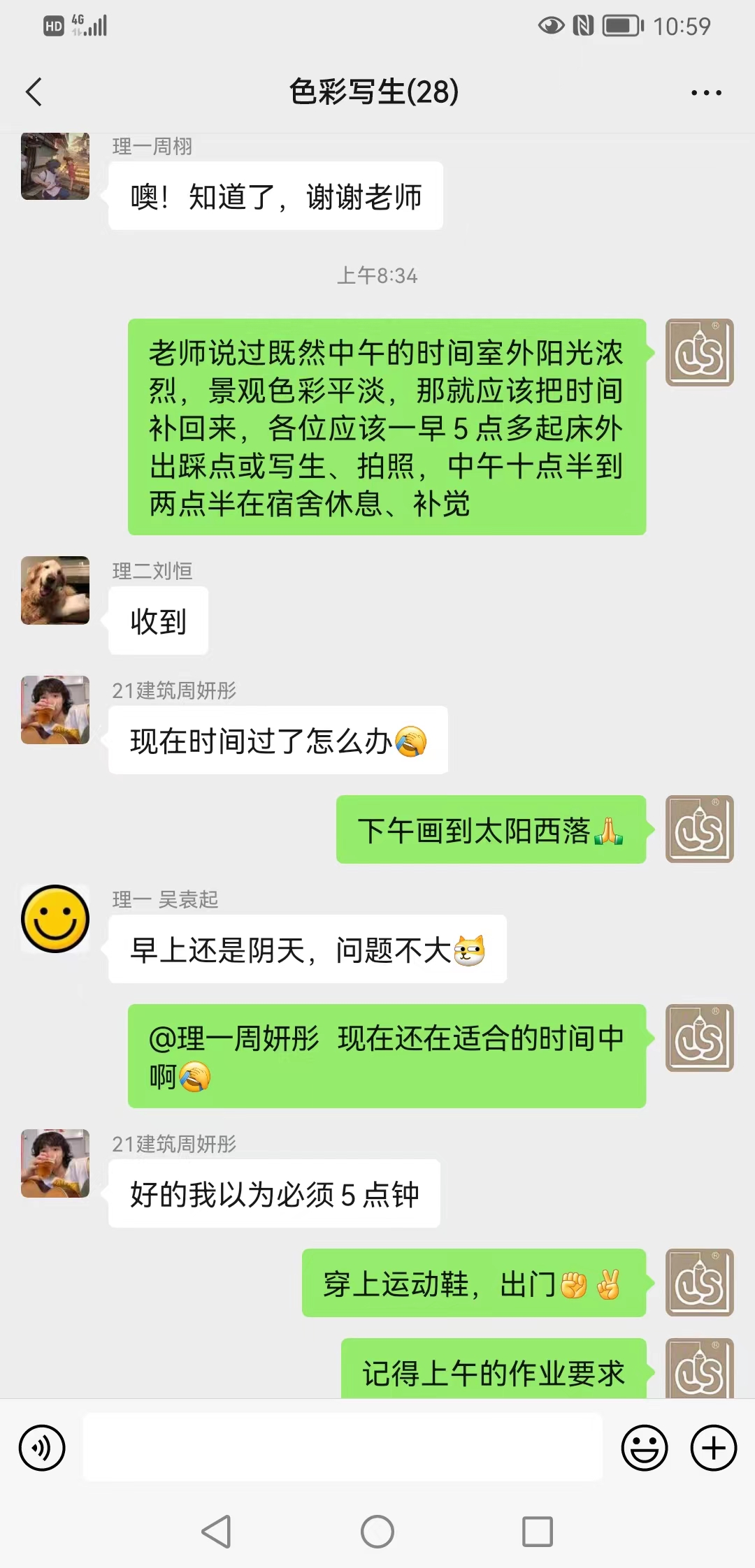Screen dimensions: 755x1568
Task: Tap the message text input field
Action: pyautogui.click(x=343, y=1448)
